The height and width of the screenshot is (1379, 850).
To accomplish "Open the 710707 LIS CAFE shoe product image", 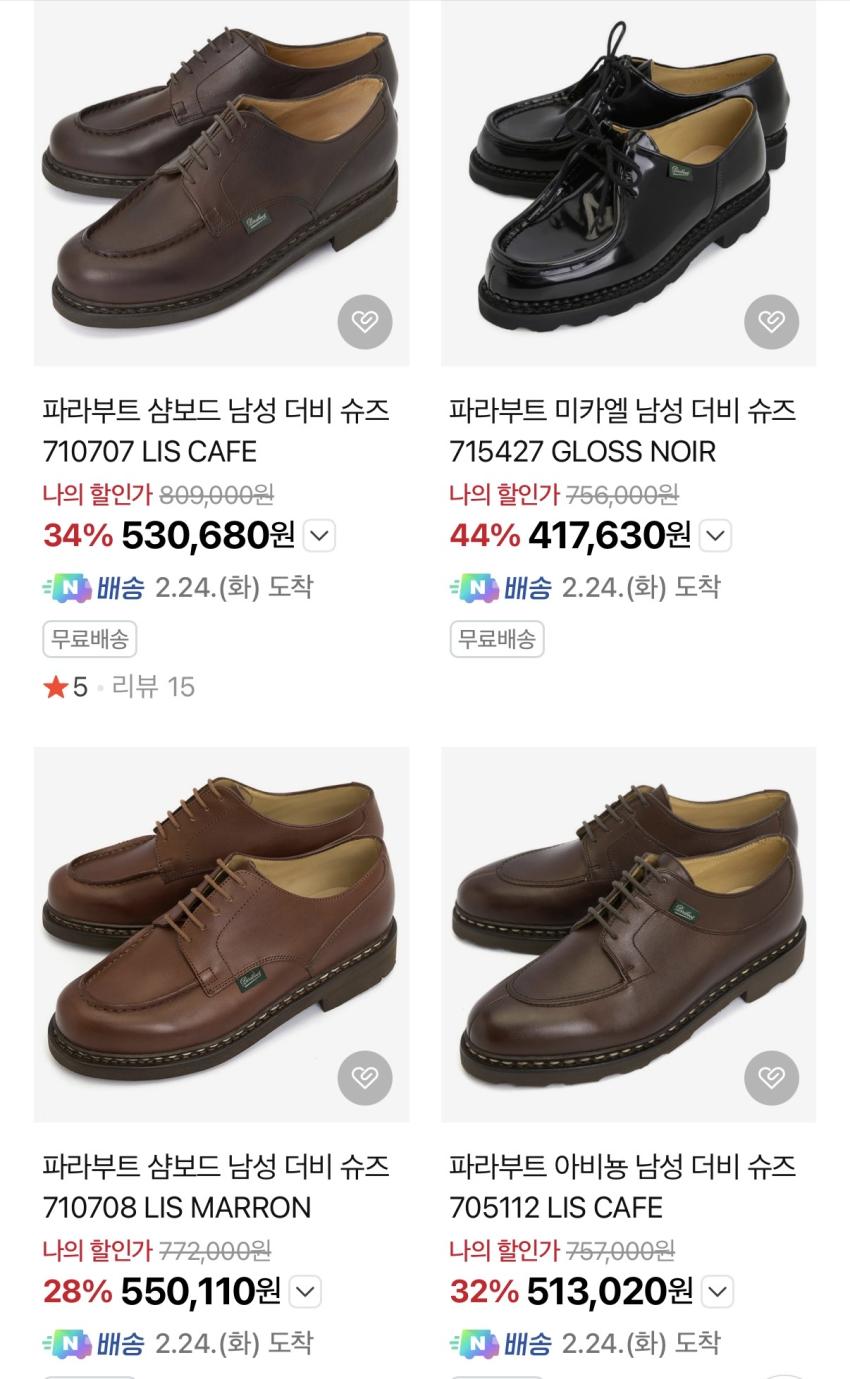I will [x=221, y=170].
